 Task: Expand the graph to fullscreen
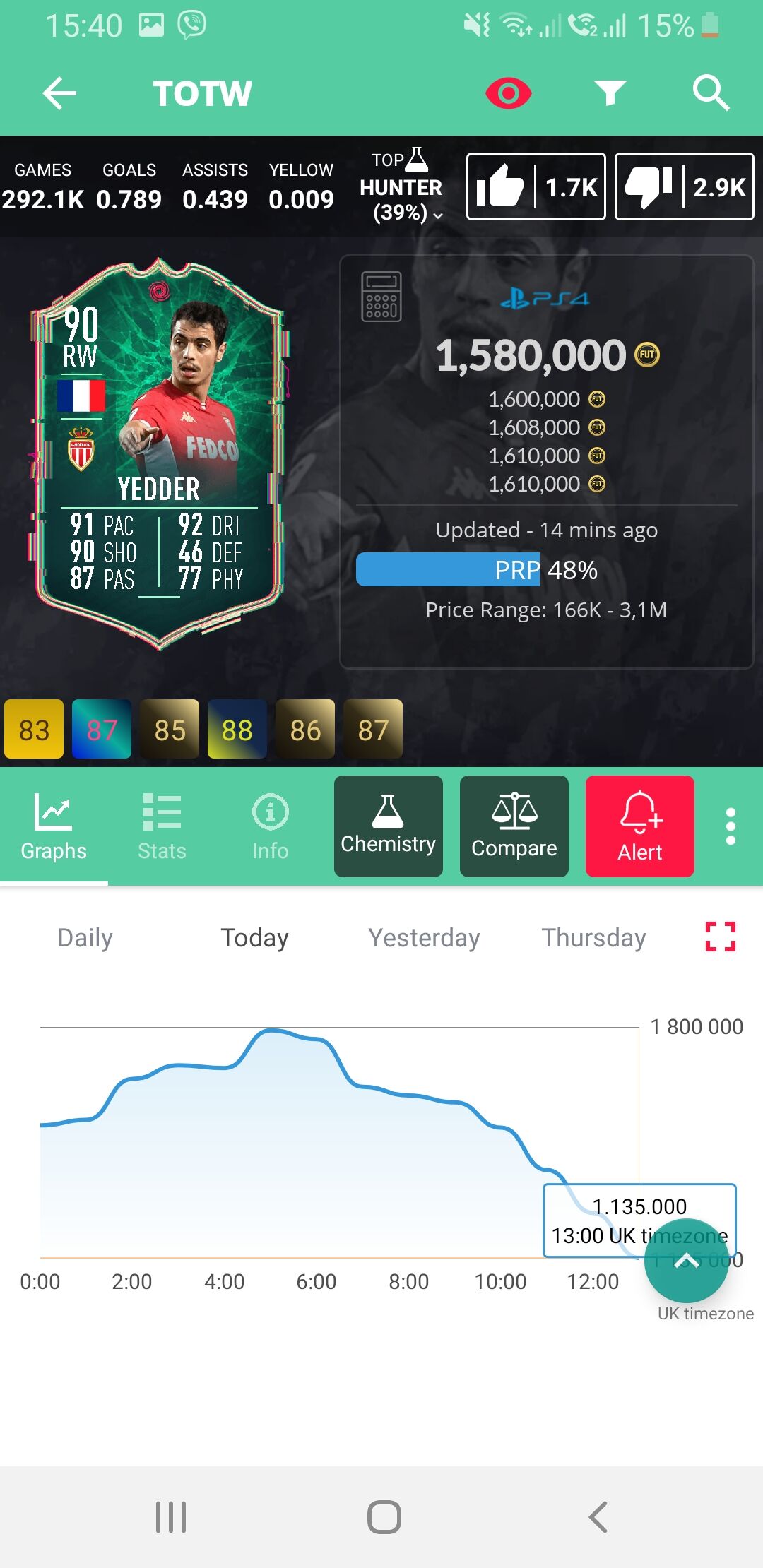click(x=721, y=937)
